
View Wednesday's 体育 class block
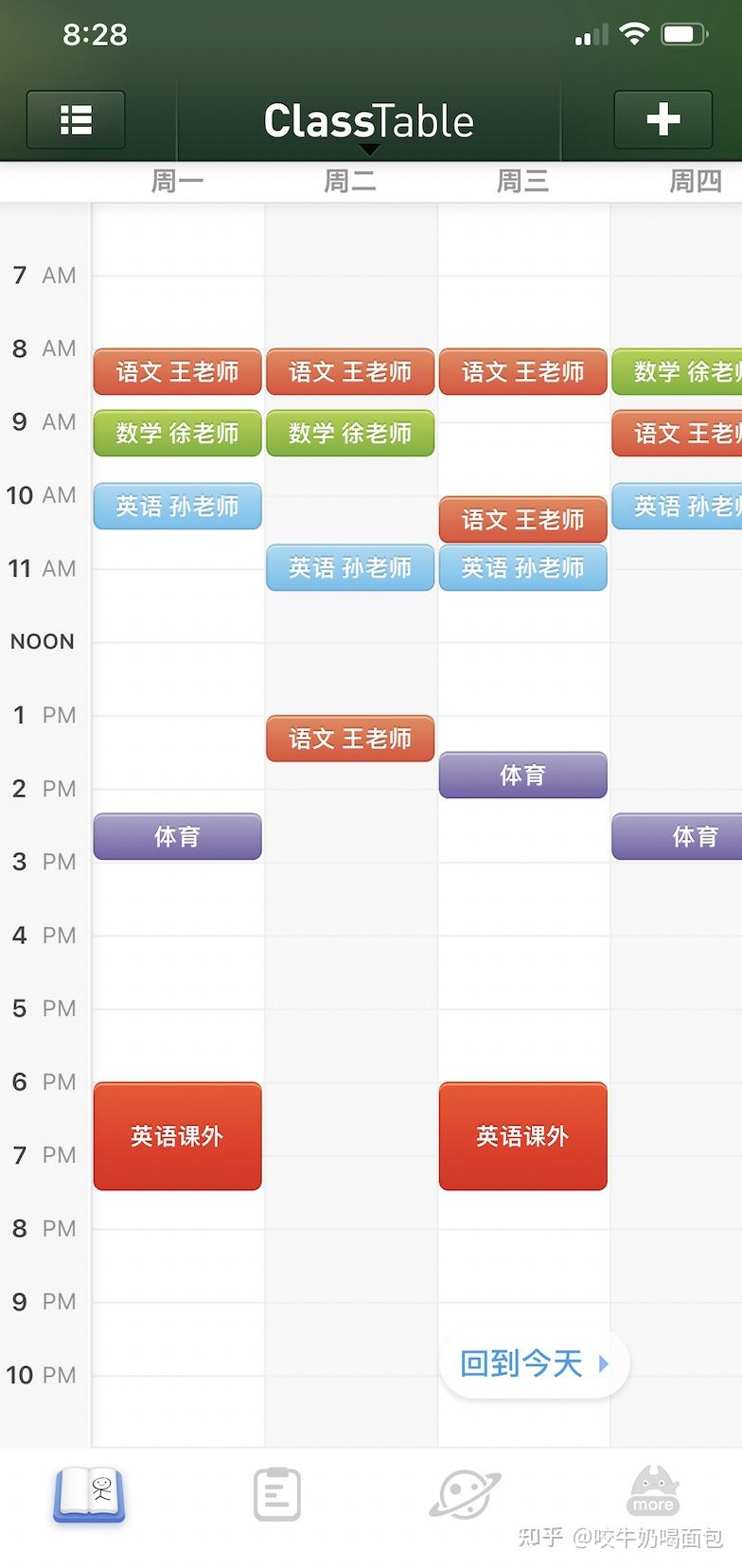[522, 775]
